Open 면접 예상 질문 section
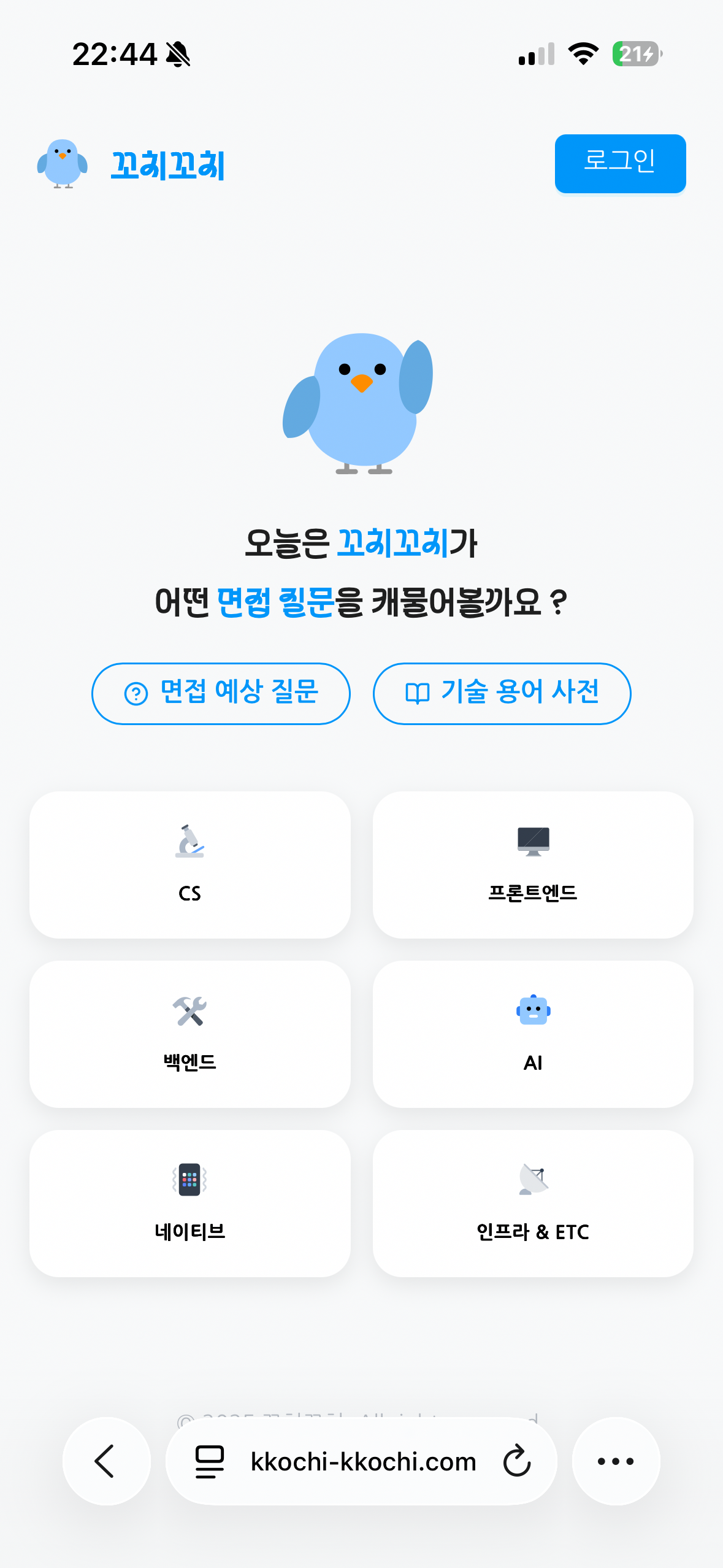 [221, 693]
